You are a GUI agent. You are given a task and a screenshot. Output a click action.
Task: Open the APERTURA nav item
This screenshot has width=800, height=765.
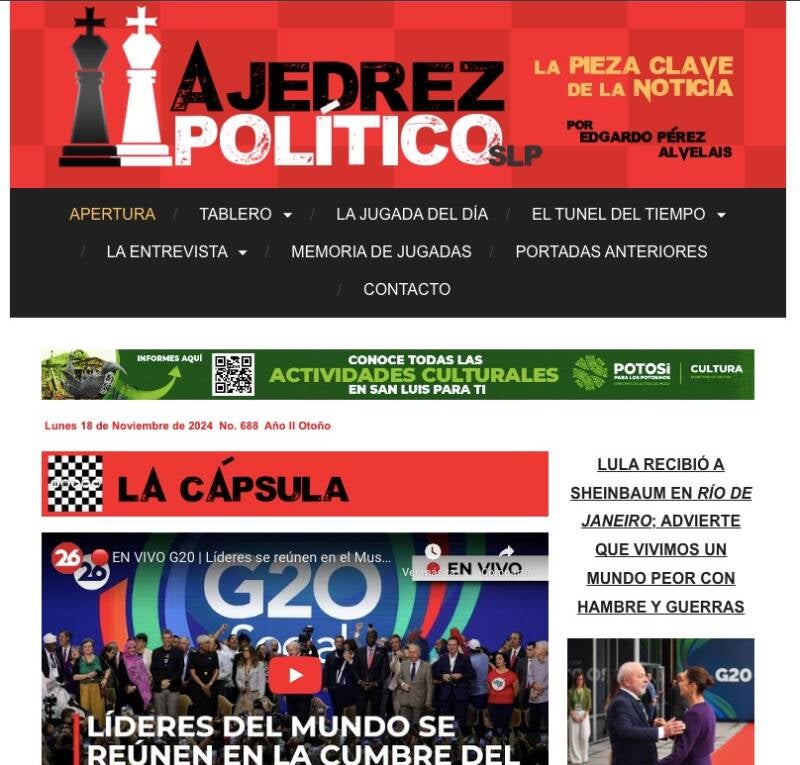pos(112,214)
